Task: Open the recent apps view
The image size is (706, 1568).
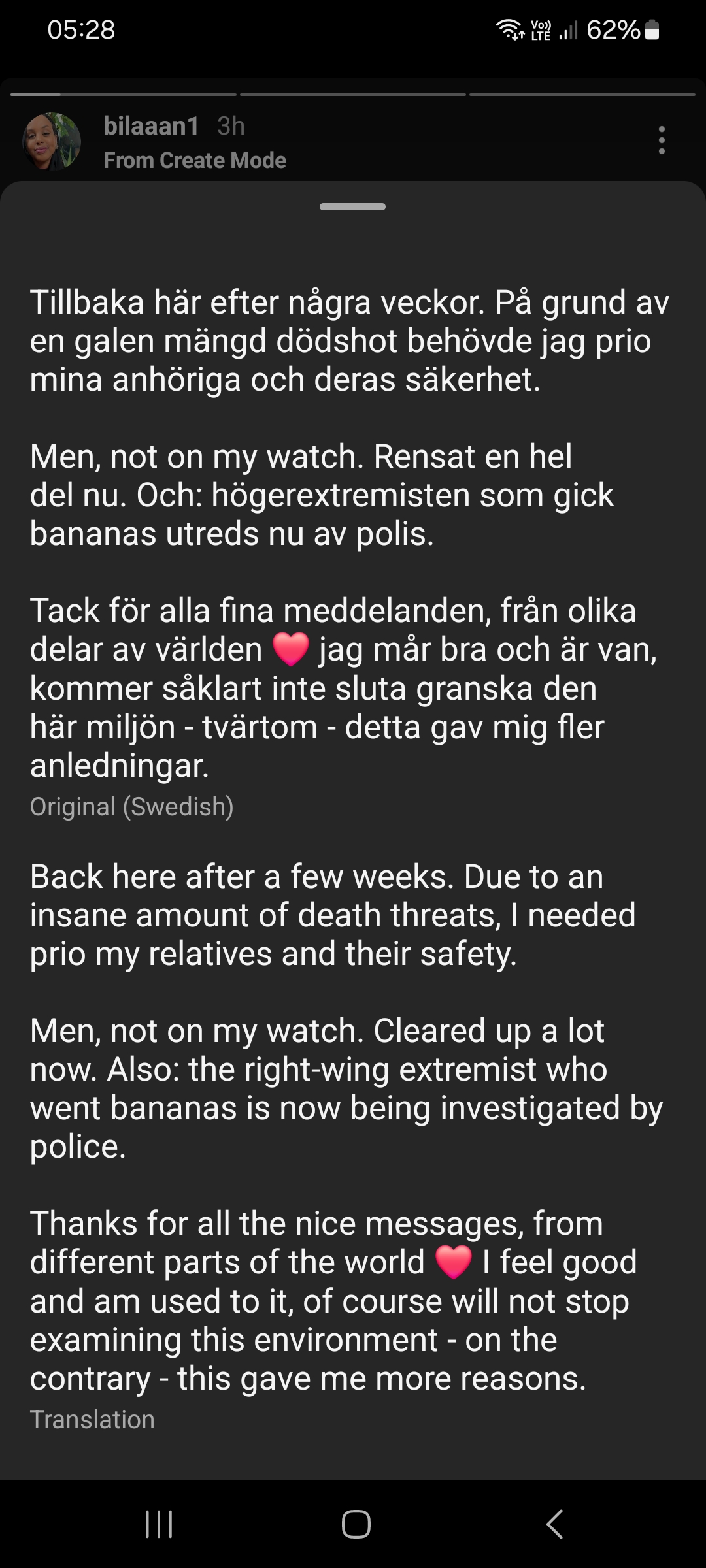Action: point(159,1524)
